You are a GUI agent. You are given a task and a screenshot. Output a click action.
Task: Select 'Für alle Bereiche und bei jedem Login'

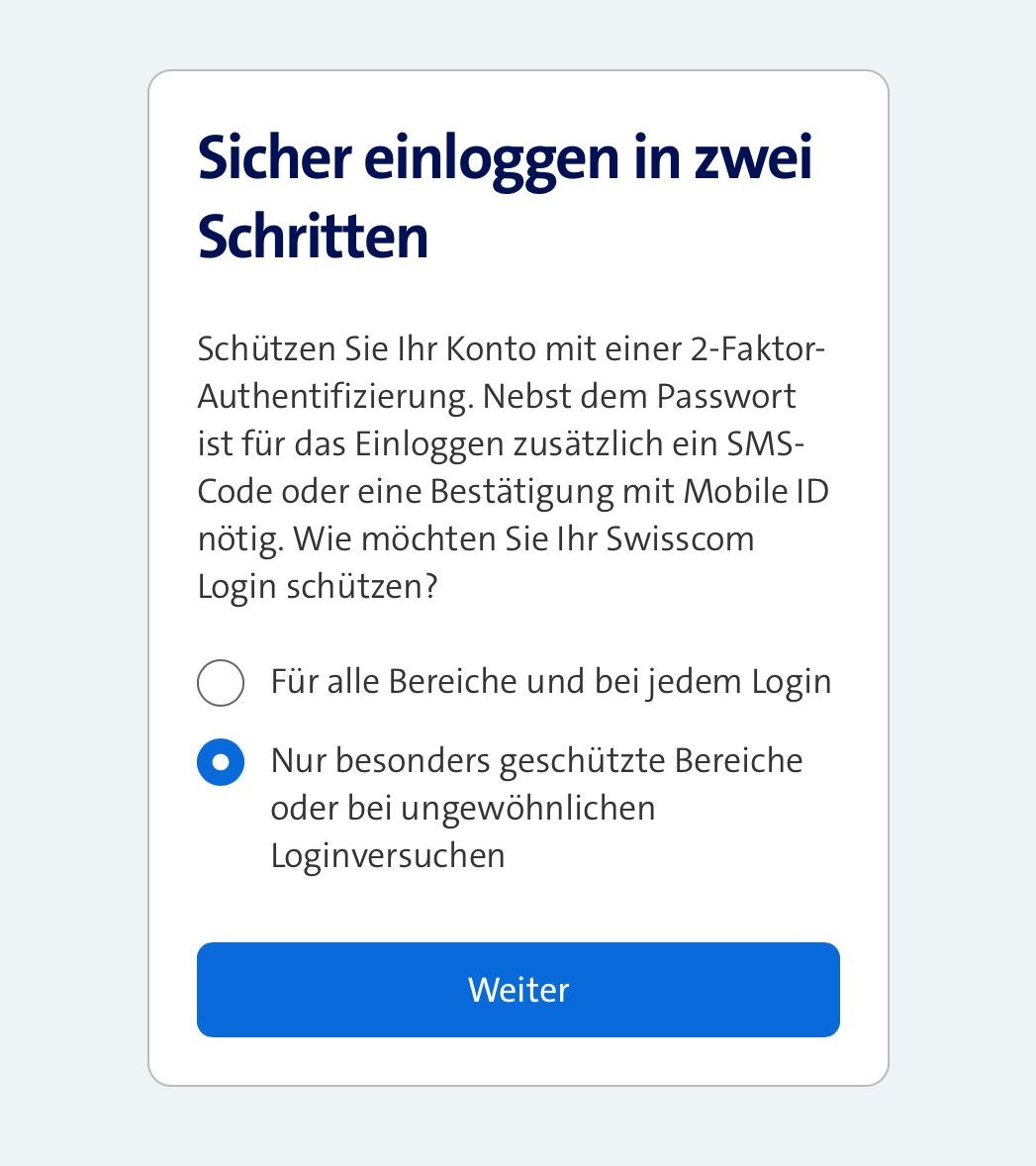221,683
